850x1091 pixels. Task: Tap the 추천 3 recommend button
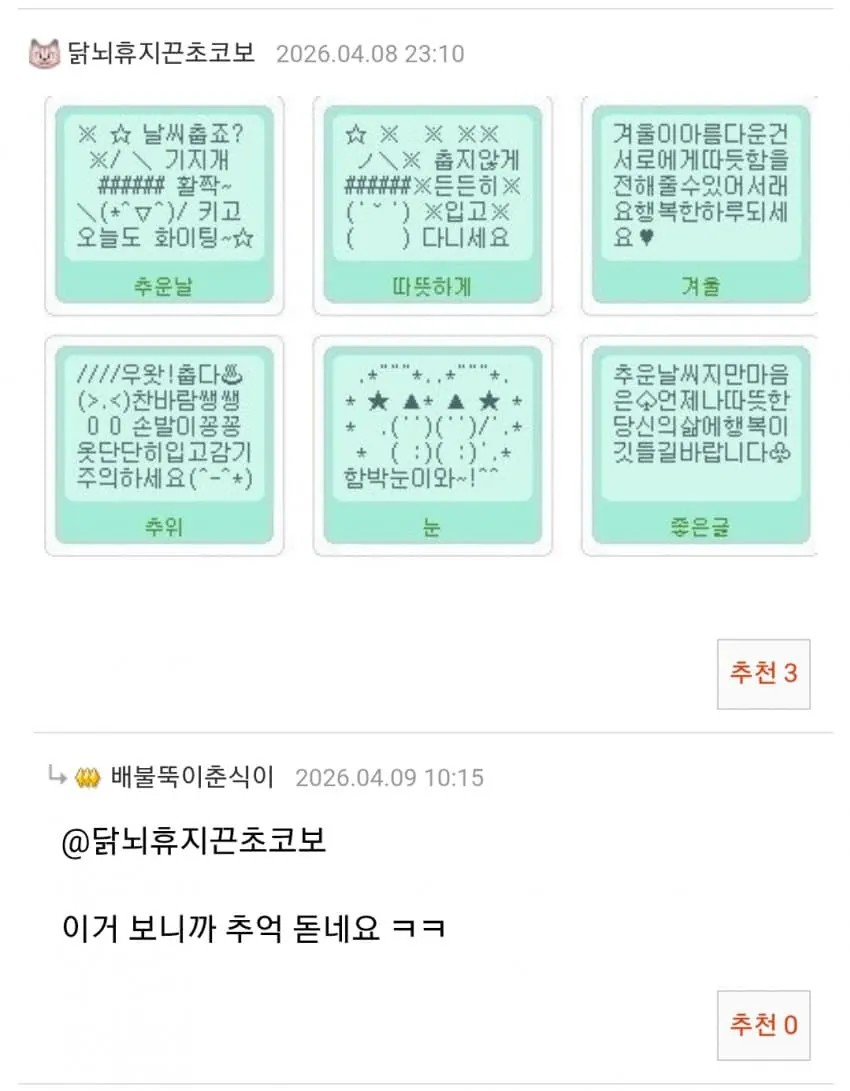tap(763, 674)
